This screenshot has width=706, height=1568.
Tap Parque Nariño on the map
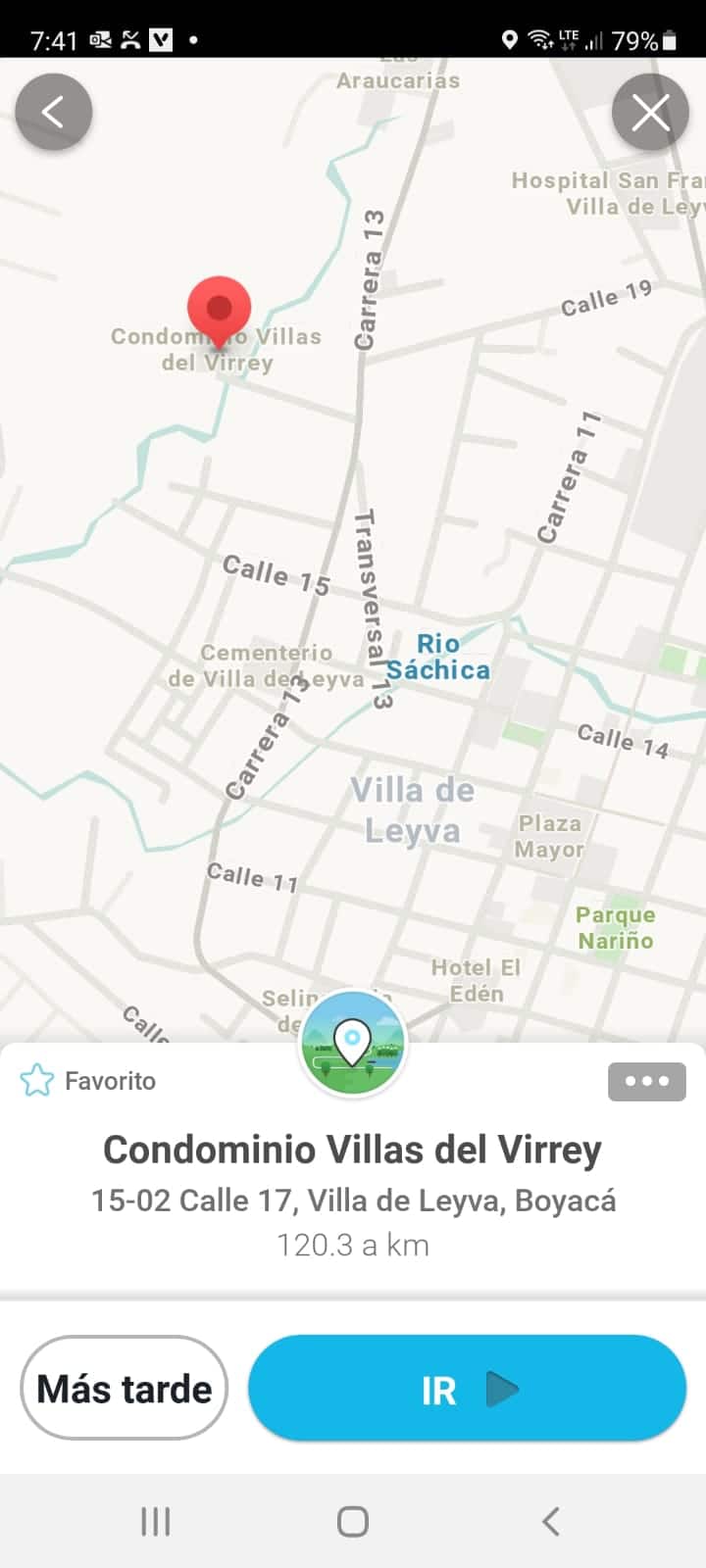pyautogui.click(x=615, y=927)
